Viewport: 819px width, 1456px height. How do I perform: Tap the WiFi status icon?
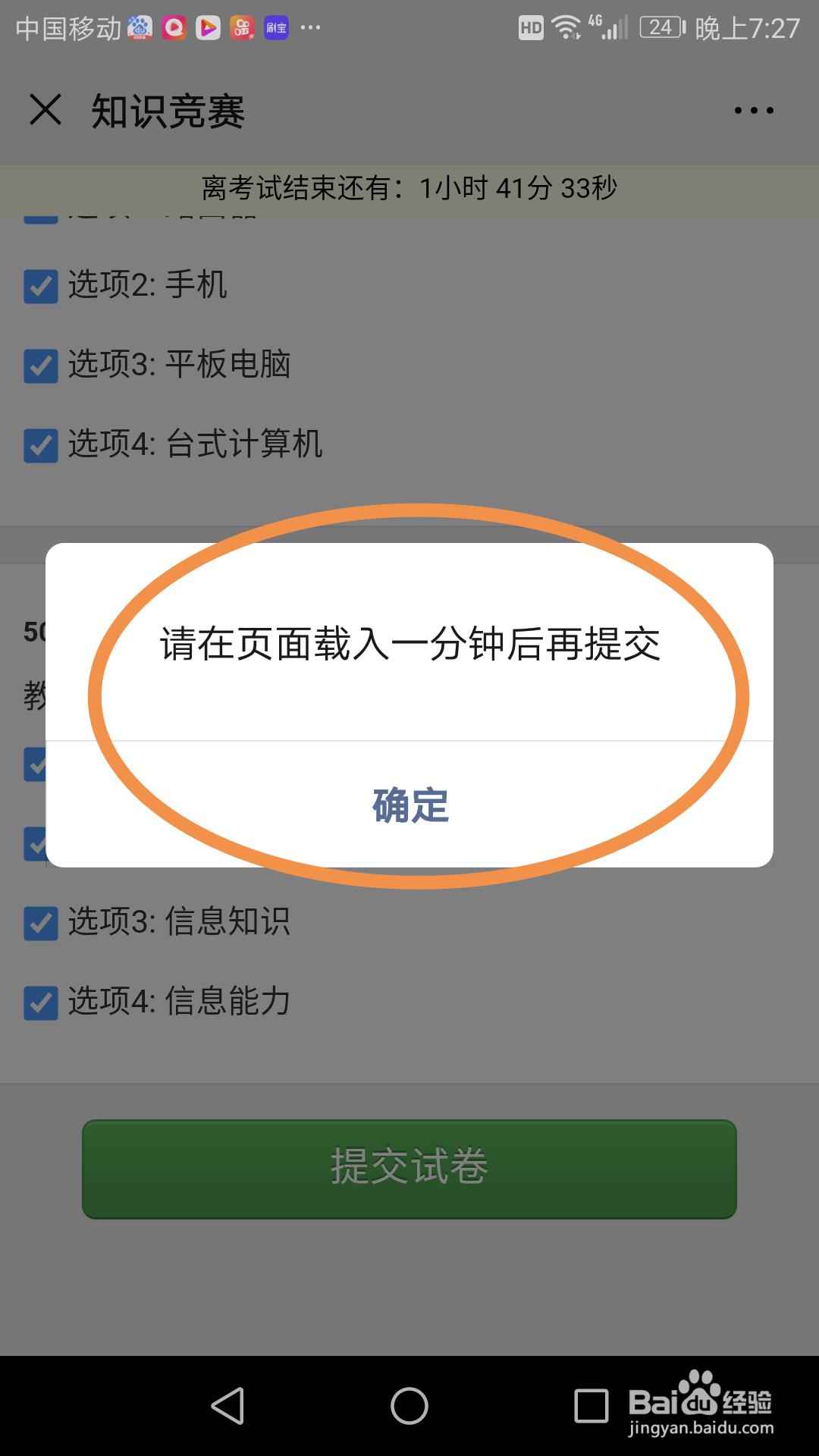(564, 27)
